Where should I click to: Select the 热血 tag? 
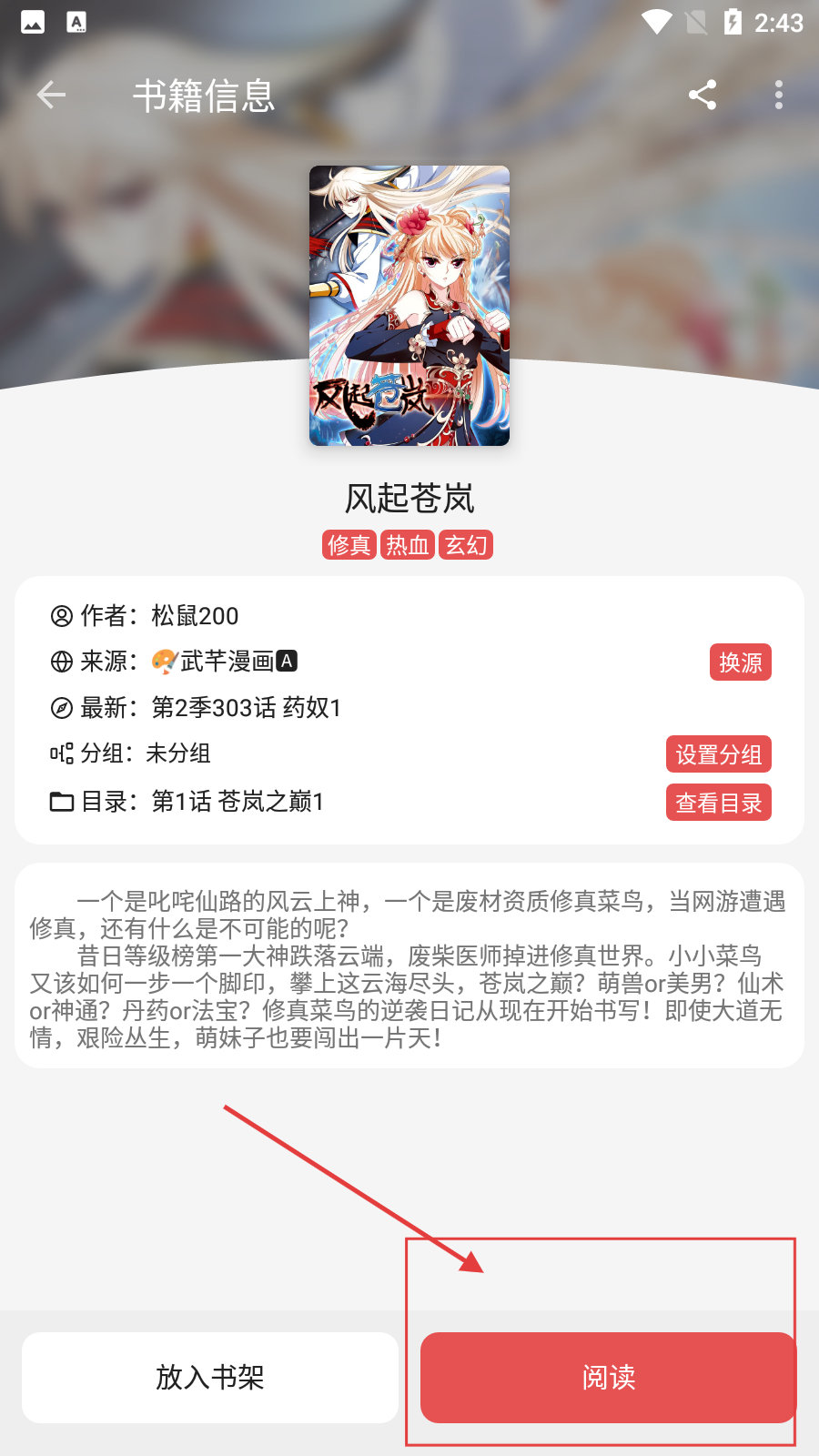click(x=408, y=545)
